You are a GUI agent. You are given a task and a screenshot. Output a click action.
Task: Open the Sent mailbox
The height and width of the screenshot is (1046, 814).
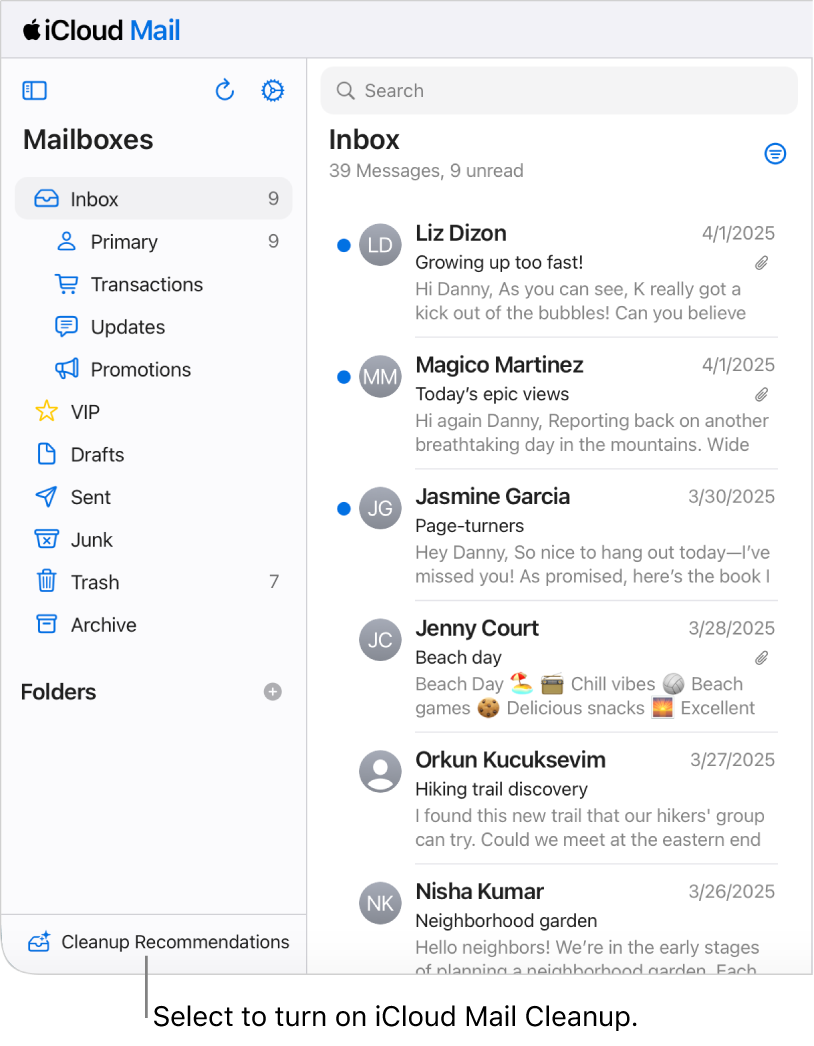pyautogui.click(x=90, y=497)
